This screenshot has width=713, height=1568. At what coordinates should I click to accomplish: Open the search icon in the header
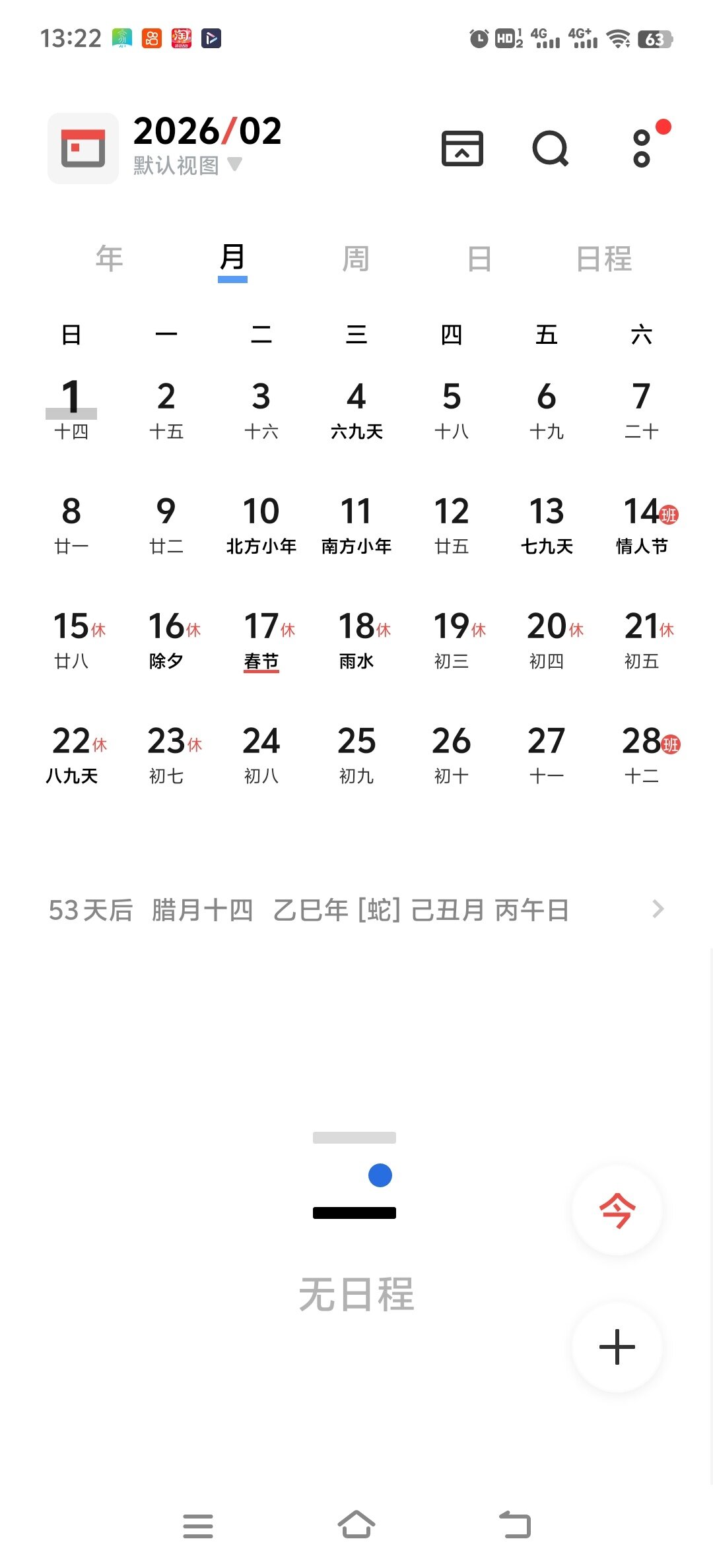click(x=550, y=148)
